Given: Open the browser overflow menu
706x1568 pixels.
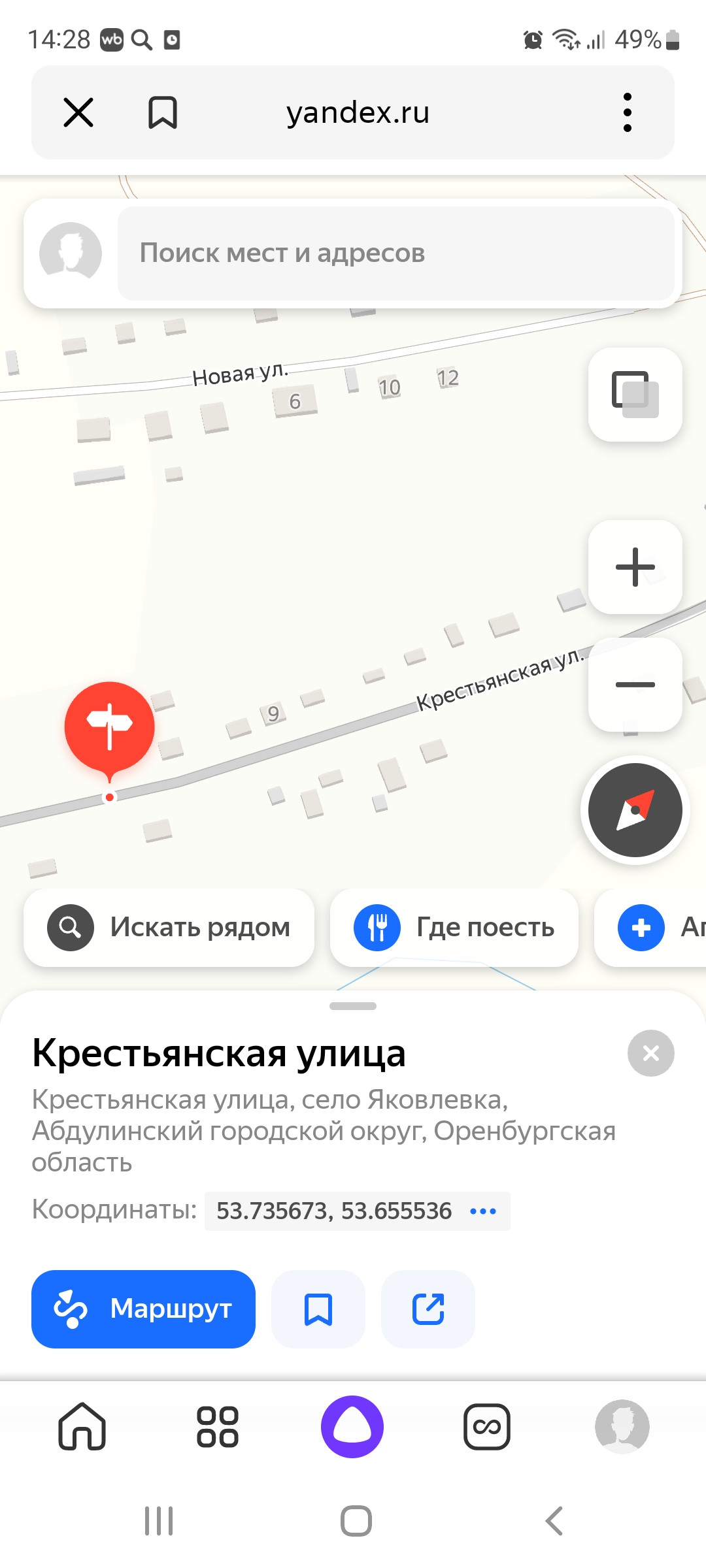Looking at the screenshot, I should point(627,112).
